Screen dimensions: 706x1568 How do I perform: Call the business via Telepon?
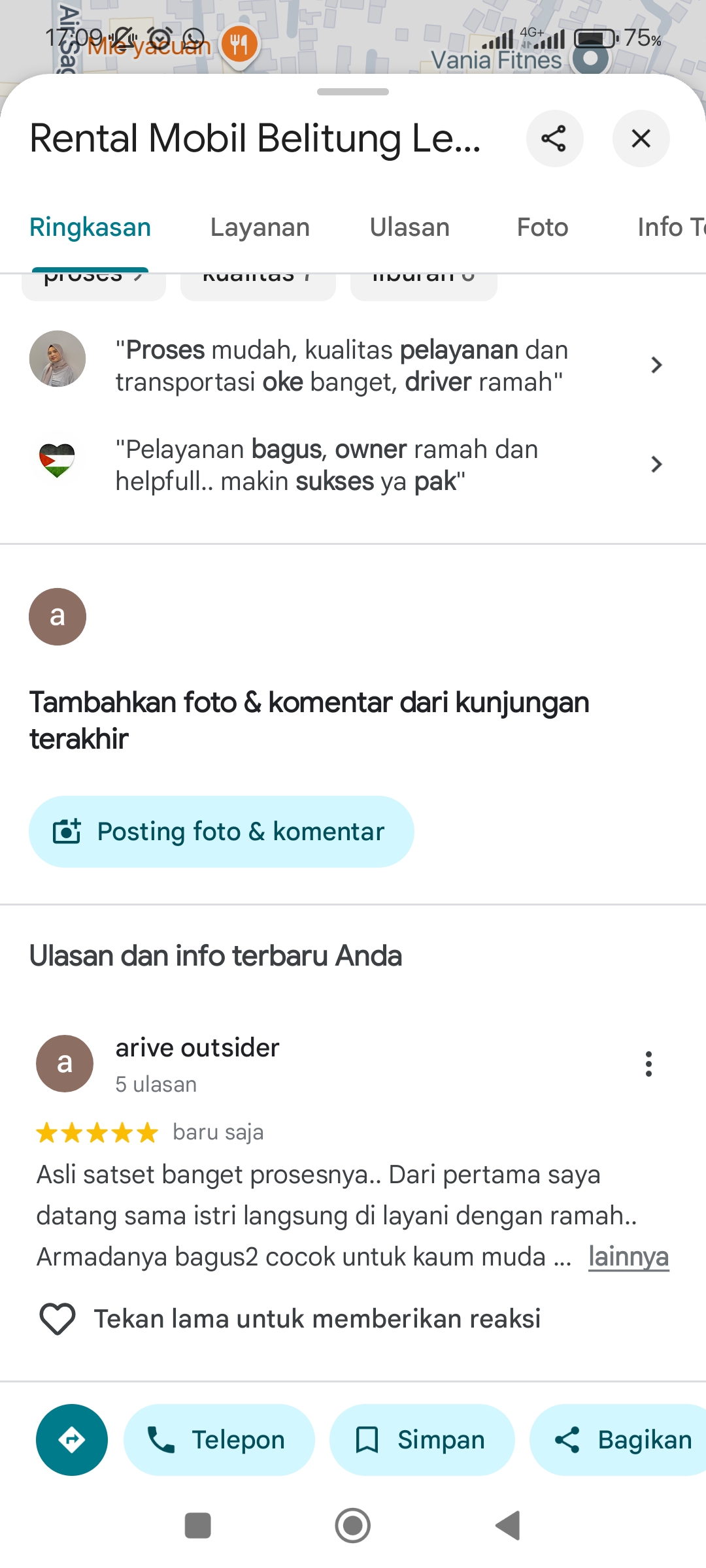point(219,1440)
